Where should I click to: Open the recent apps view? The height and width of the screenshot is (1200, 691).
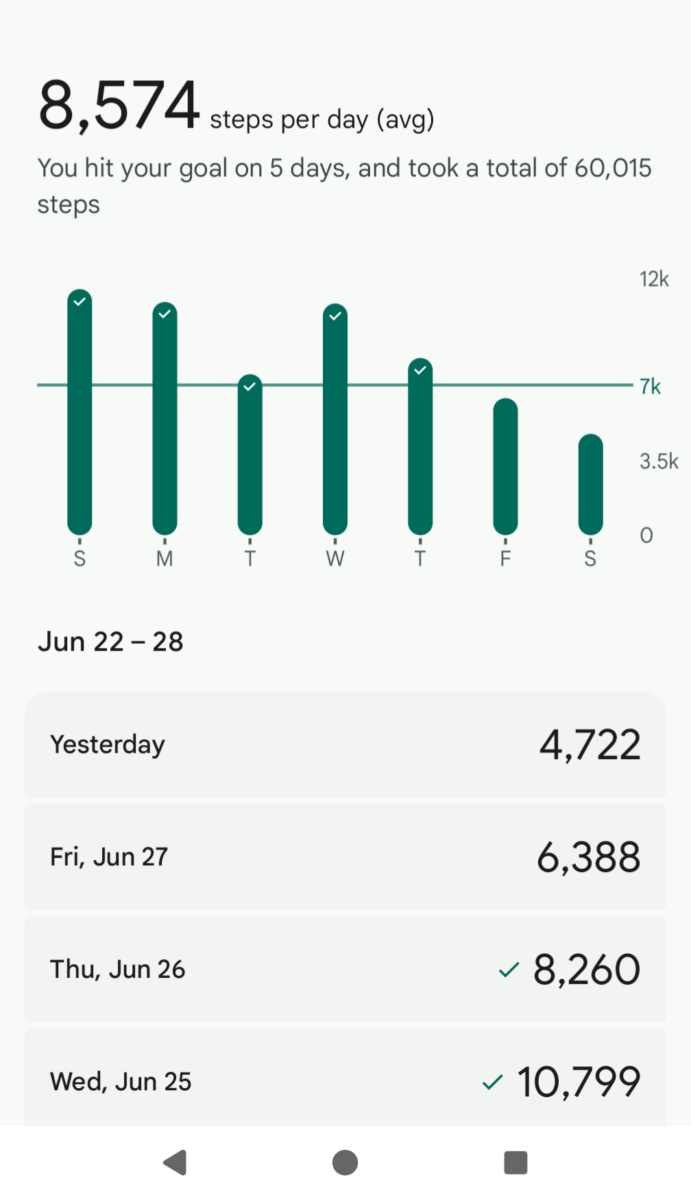click(x=516, y=1162)
